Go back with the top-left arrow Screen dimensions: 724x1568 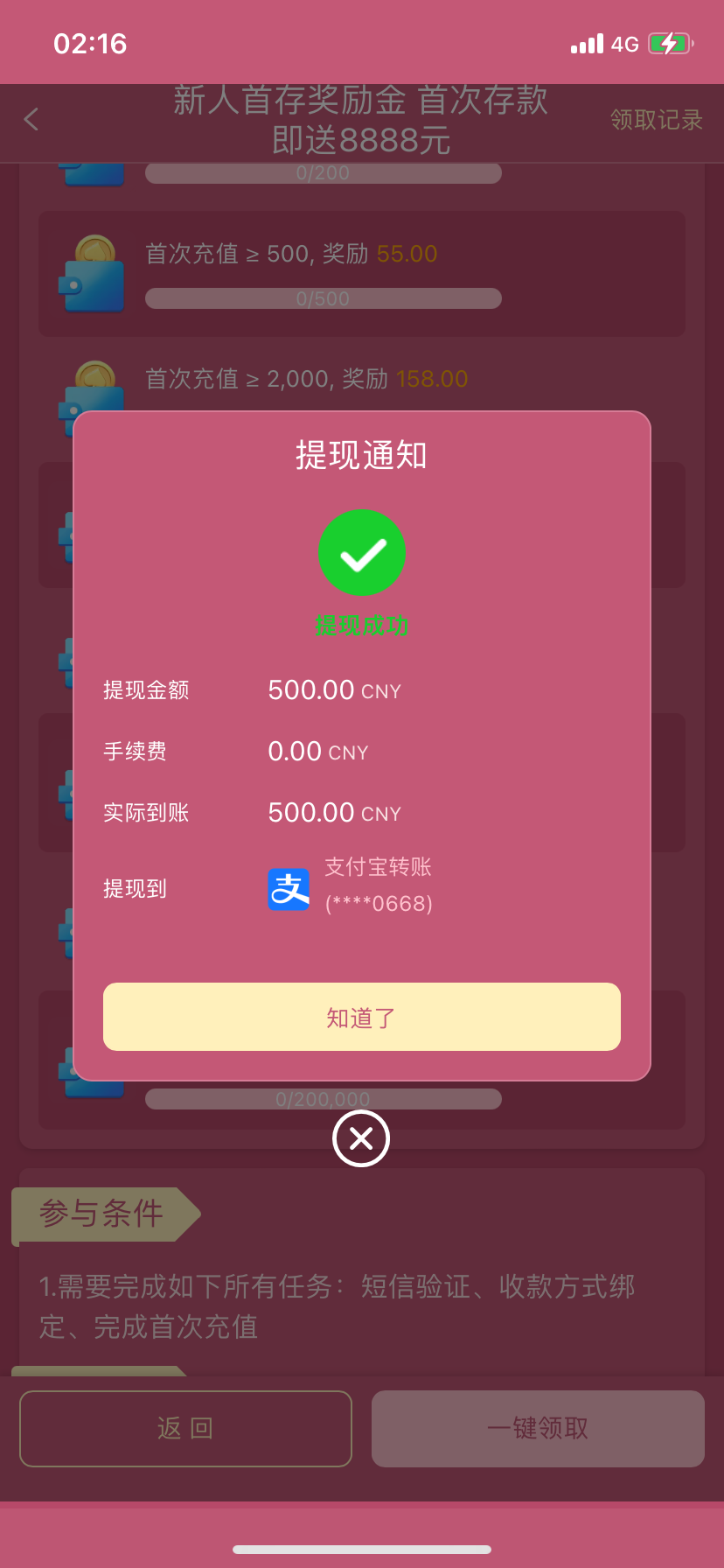[31, 119]
